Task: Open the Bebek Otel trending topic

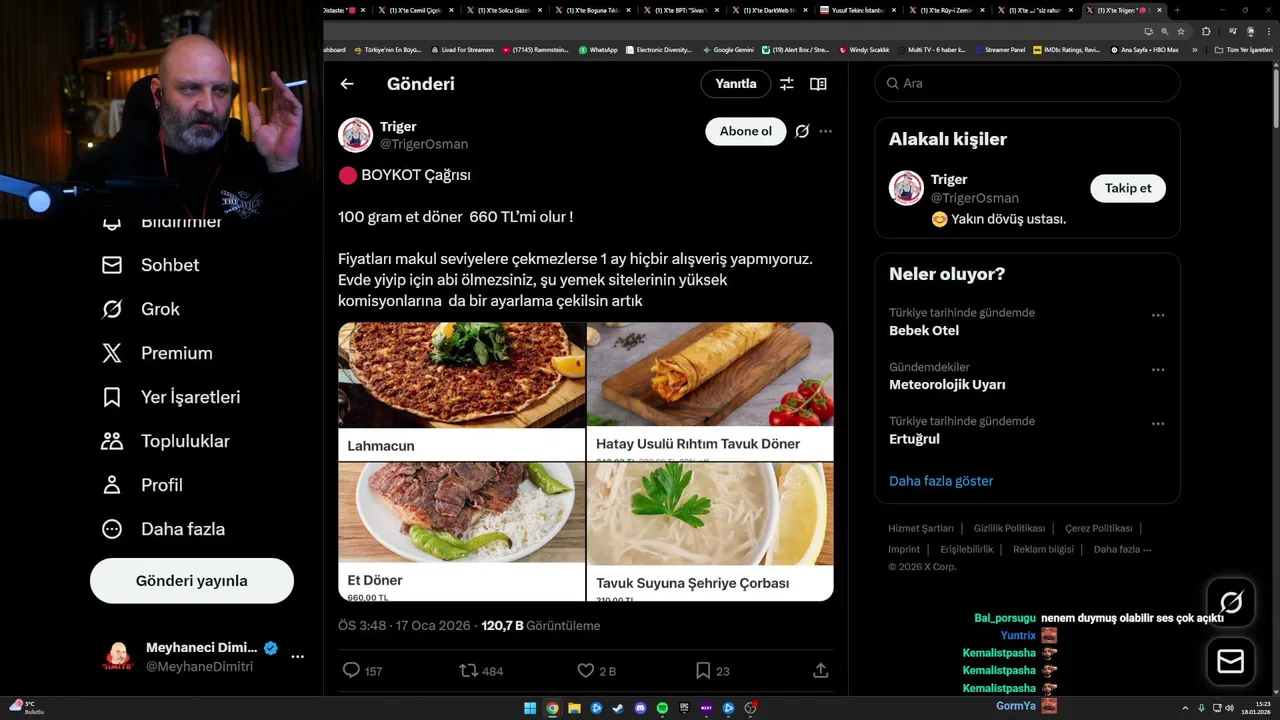Action: click(x=924, y=330)
